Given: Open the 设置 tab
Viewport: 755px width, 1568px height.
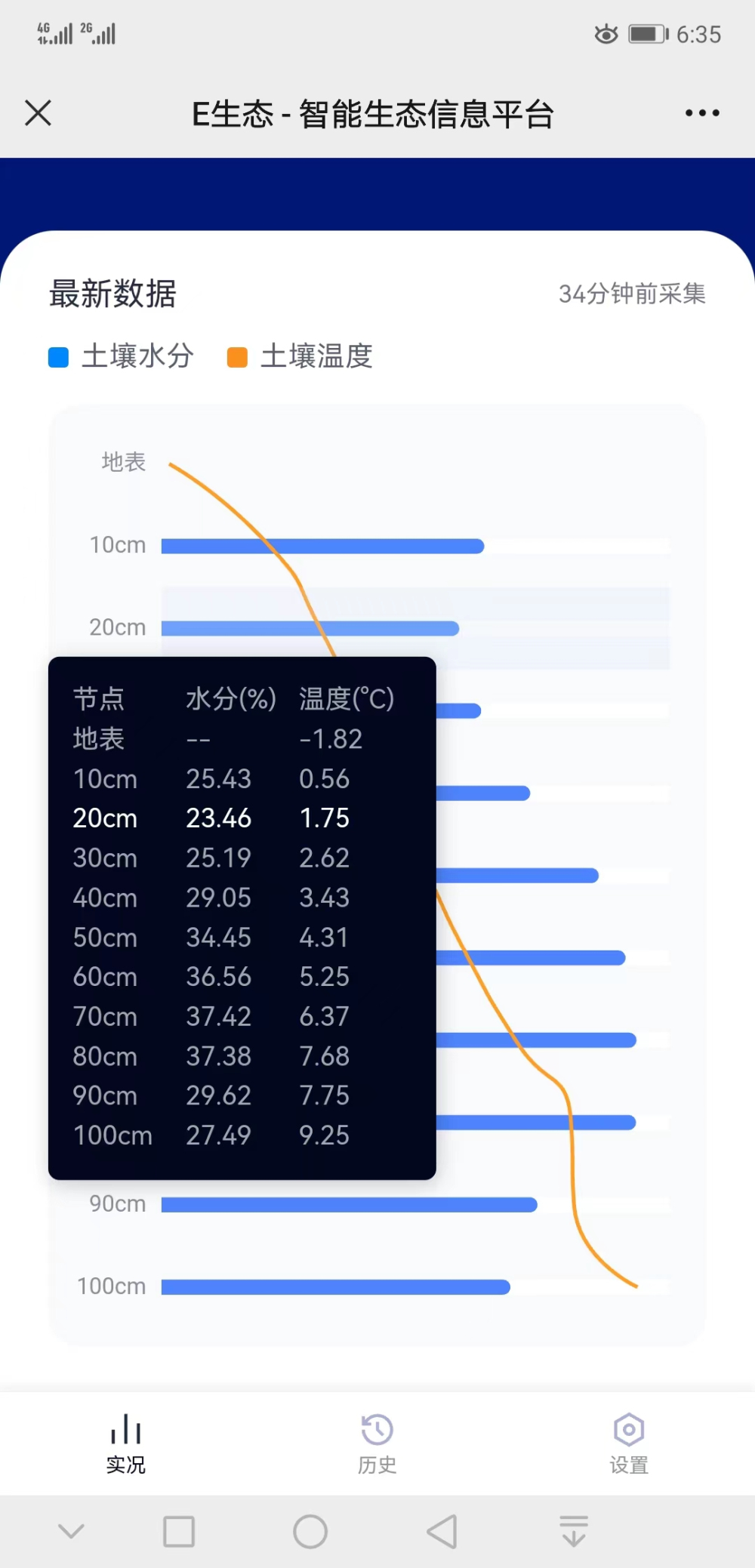Looking at the screenshot, I should (628, 1443).
